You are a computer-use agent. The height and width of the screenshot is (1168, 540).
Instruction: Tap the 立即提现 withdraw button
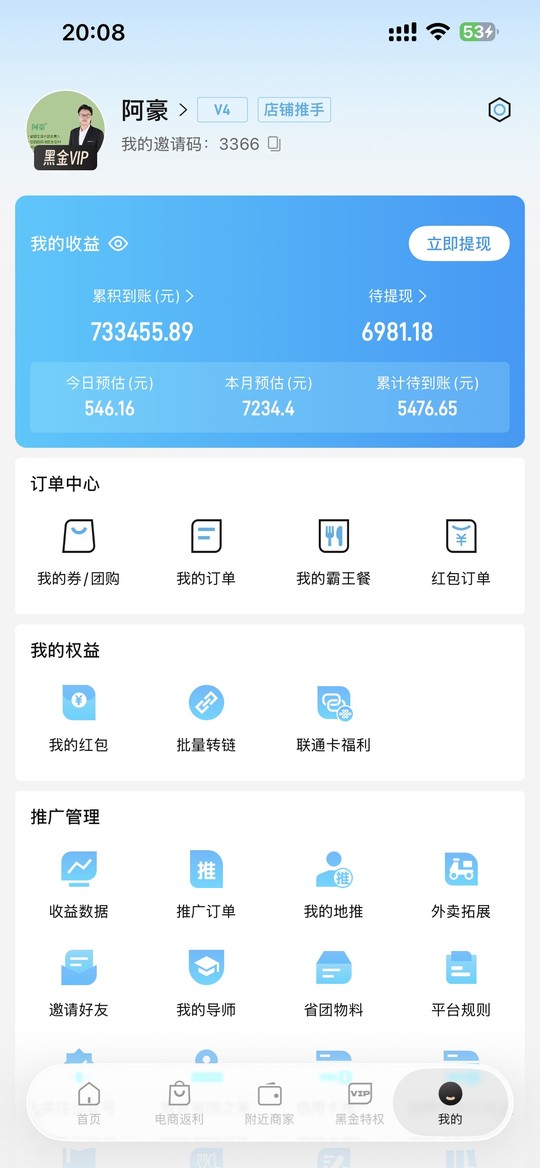(x=459, y=244)
